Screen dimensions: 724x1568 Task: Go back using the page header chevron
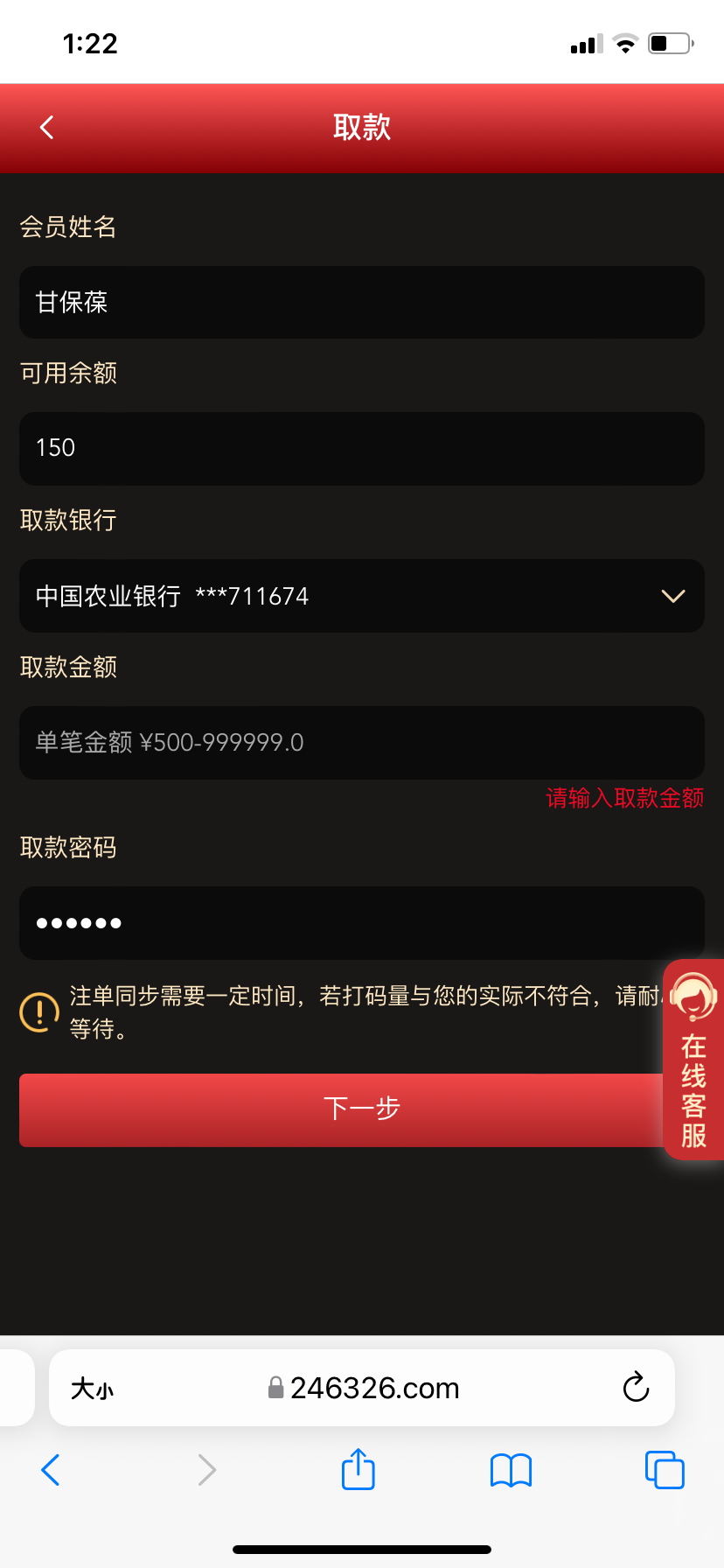pyautogui.click(x=45, y=127)
